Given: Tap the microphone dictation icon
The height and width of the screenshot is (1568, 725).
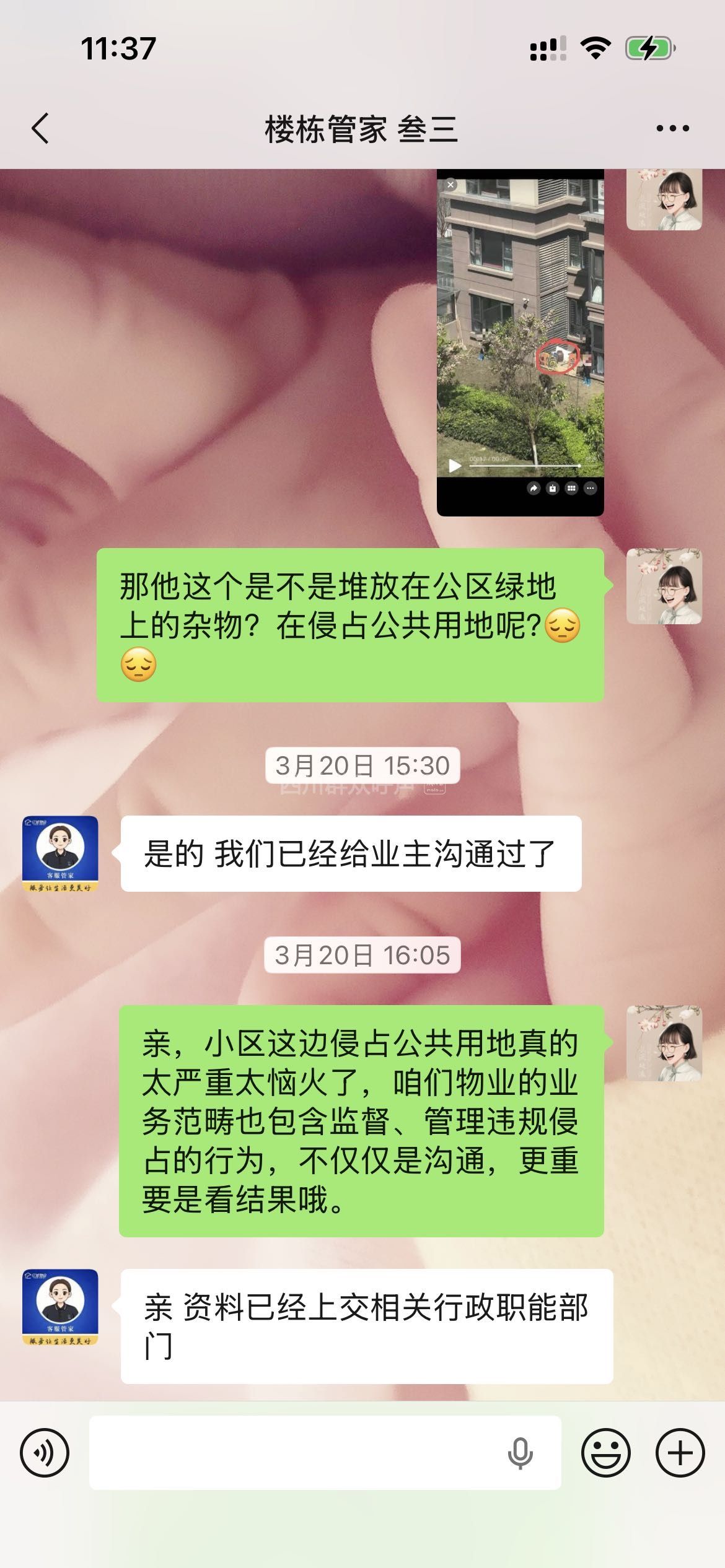Looking at the screenshot, I should pyautogui.click(x=520, y=1453).
